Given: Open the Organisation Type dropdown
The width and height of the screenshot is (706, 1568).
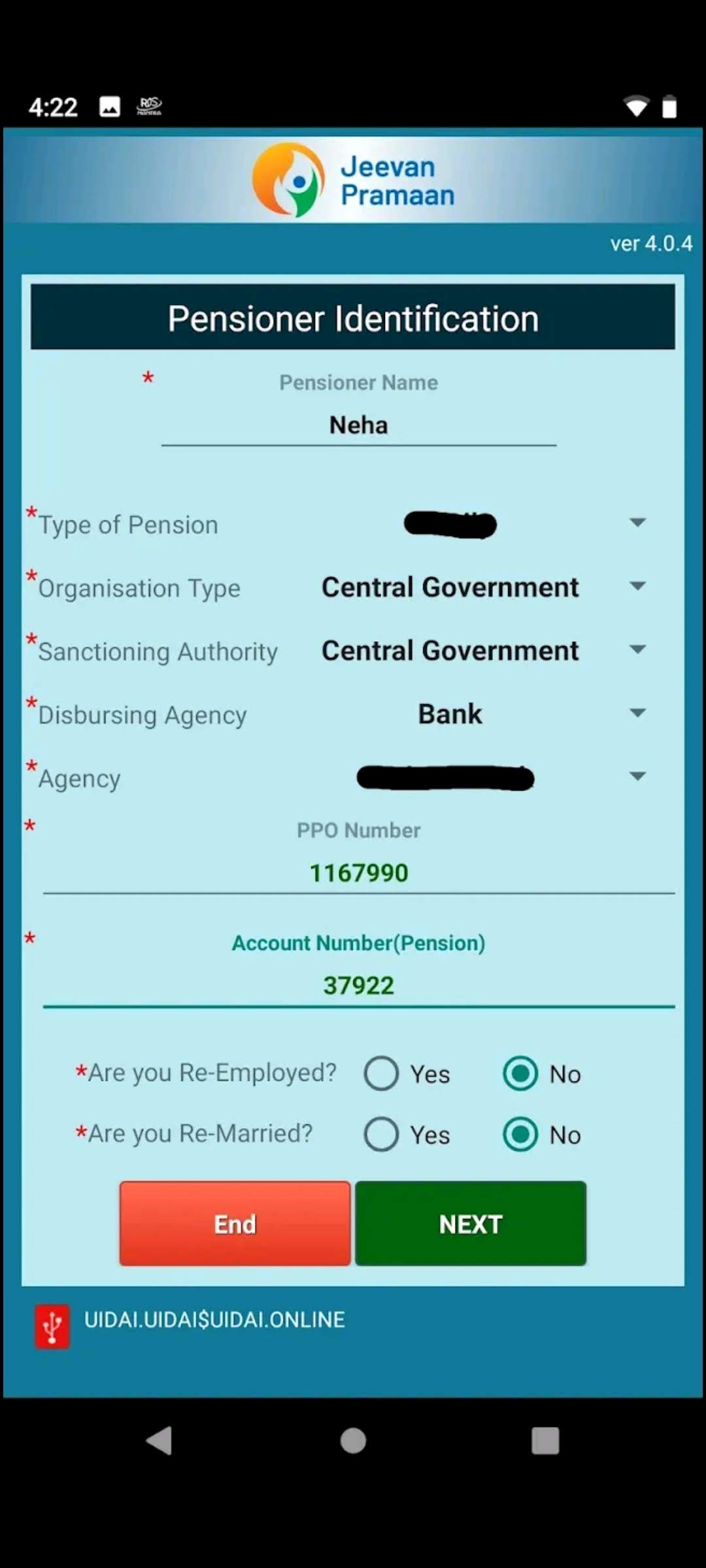Looking at the screenshot, I should (637, 586).
